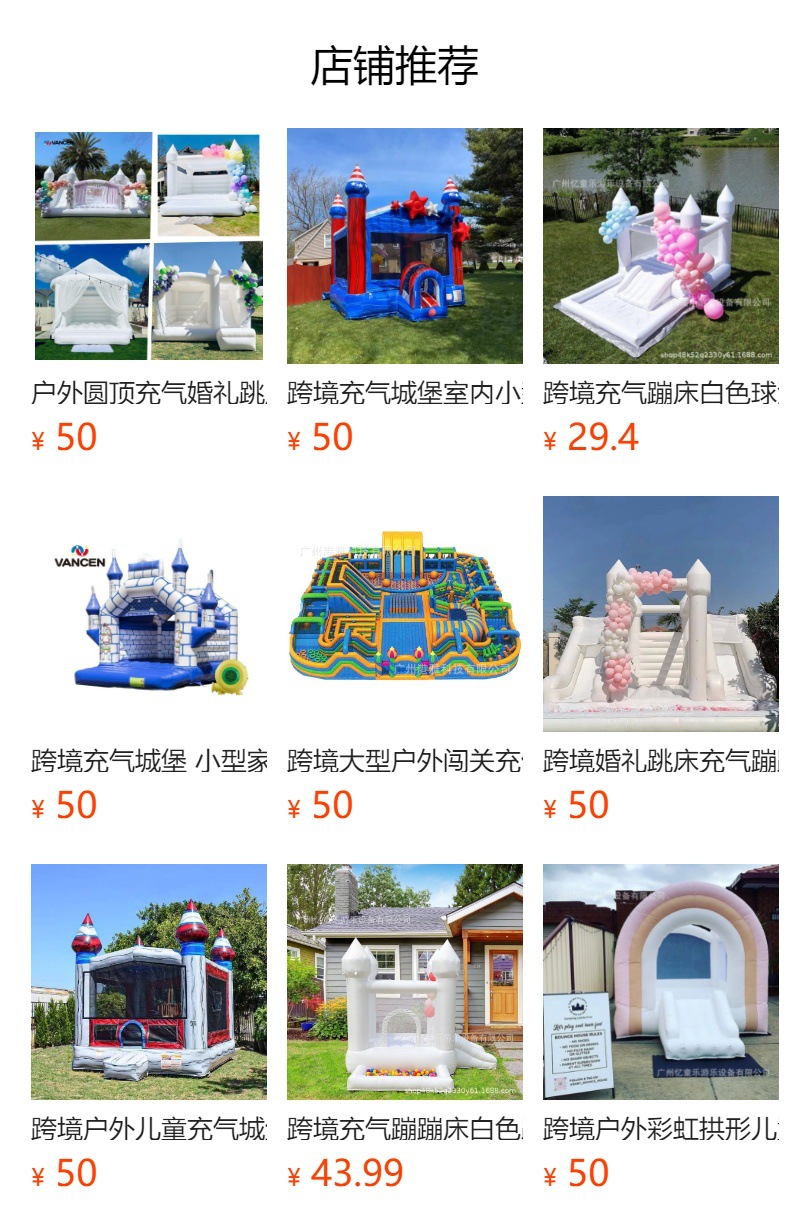Screen dimensions: 790x1232
Task: Open the 跨境充气城堡室内小 product card
Action: click(x=405, y=292)
